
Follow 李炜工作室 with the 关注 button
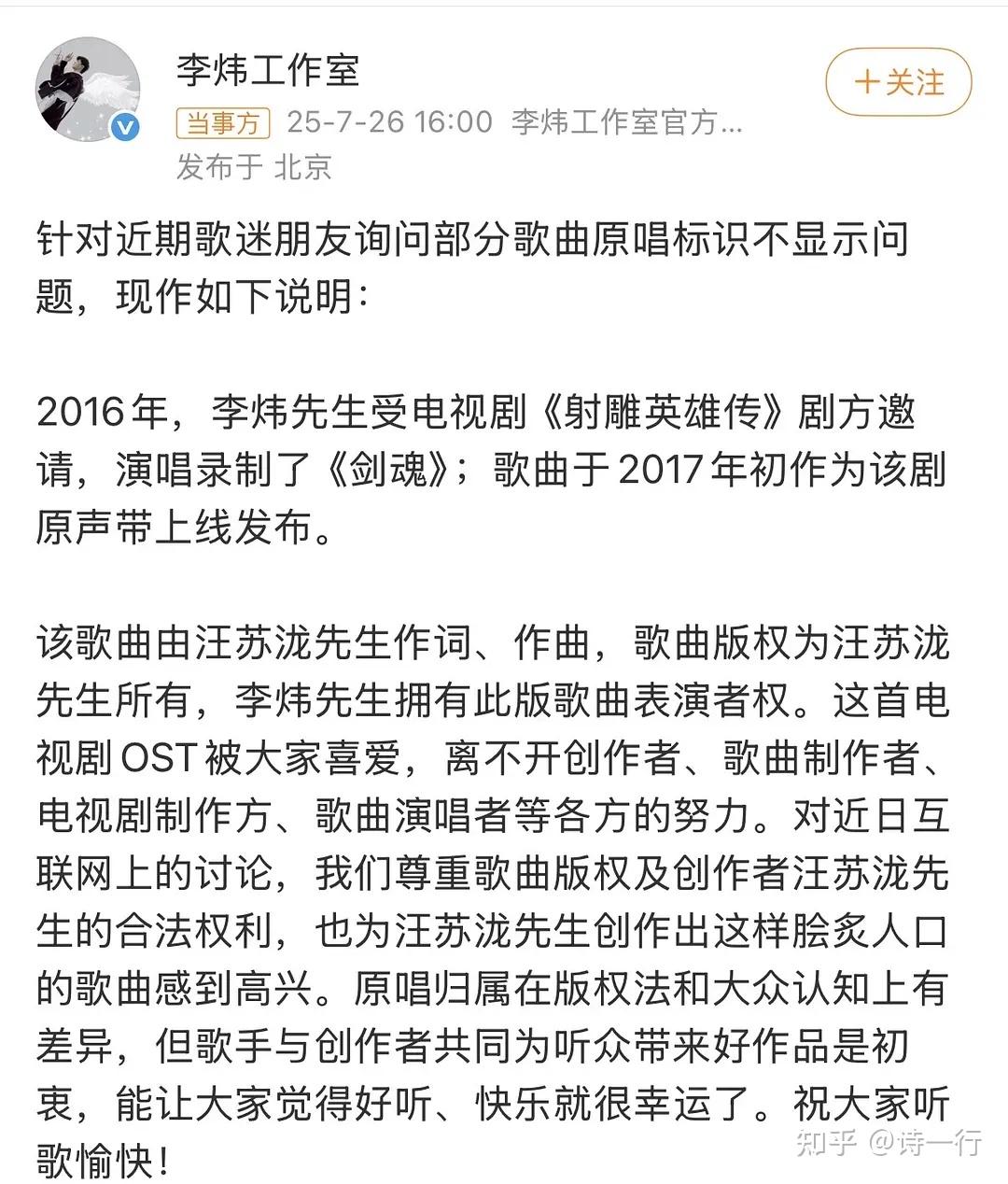(898, 82)
